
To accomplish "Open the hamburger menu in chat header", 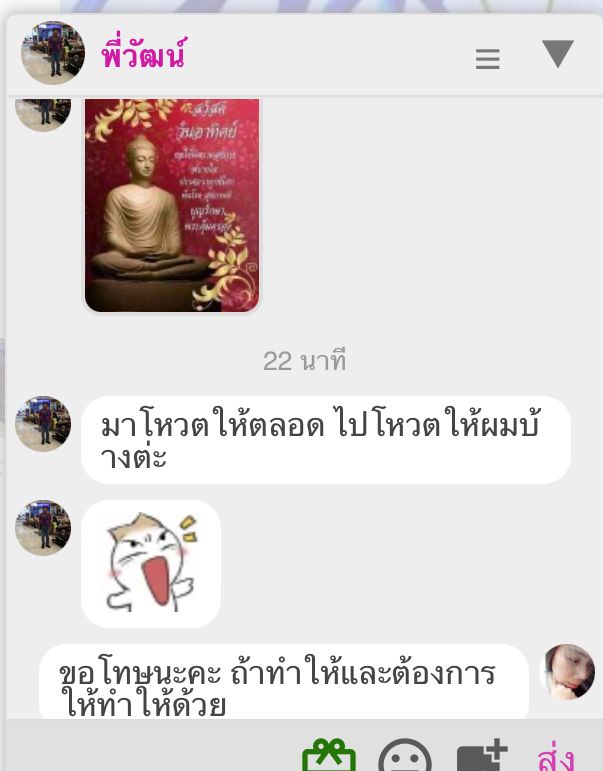I will coord(487,59).
